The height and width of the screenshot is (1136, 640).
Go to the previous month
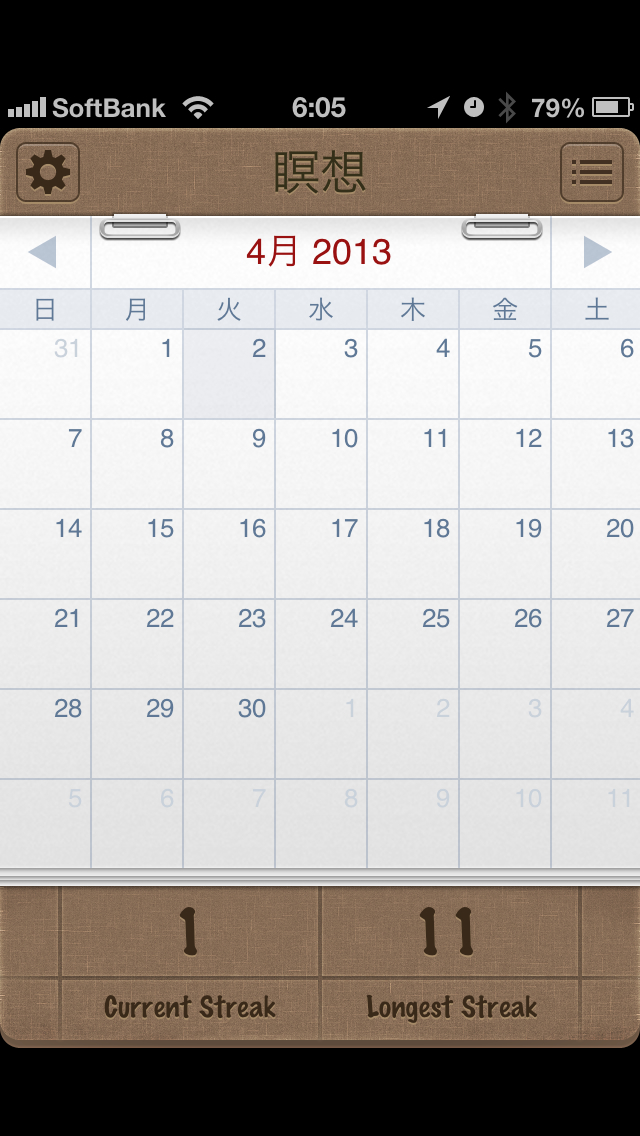coord(43,252)
